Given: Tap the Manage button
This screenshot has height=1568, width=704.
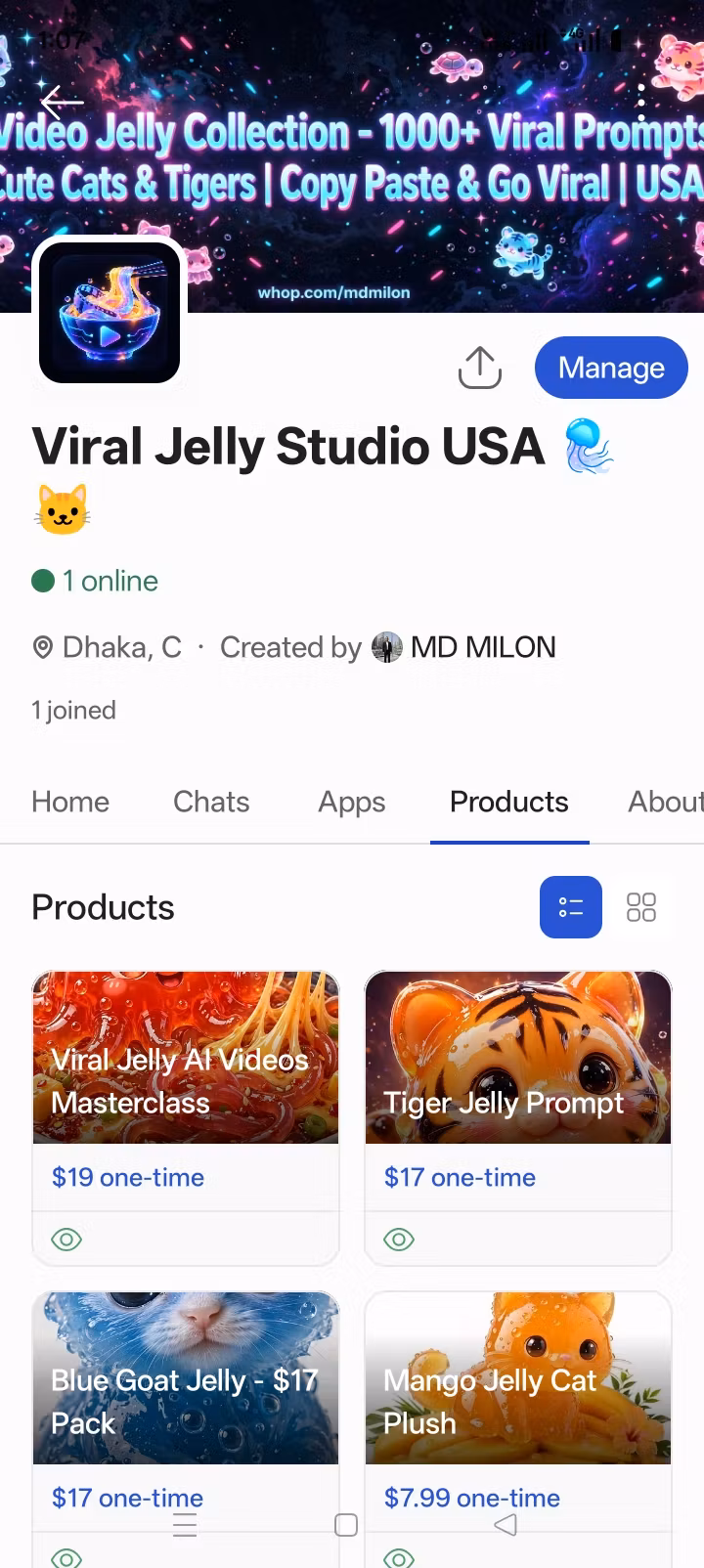Looking at the screenshot, I should pos(611,368).
